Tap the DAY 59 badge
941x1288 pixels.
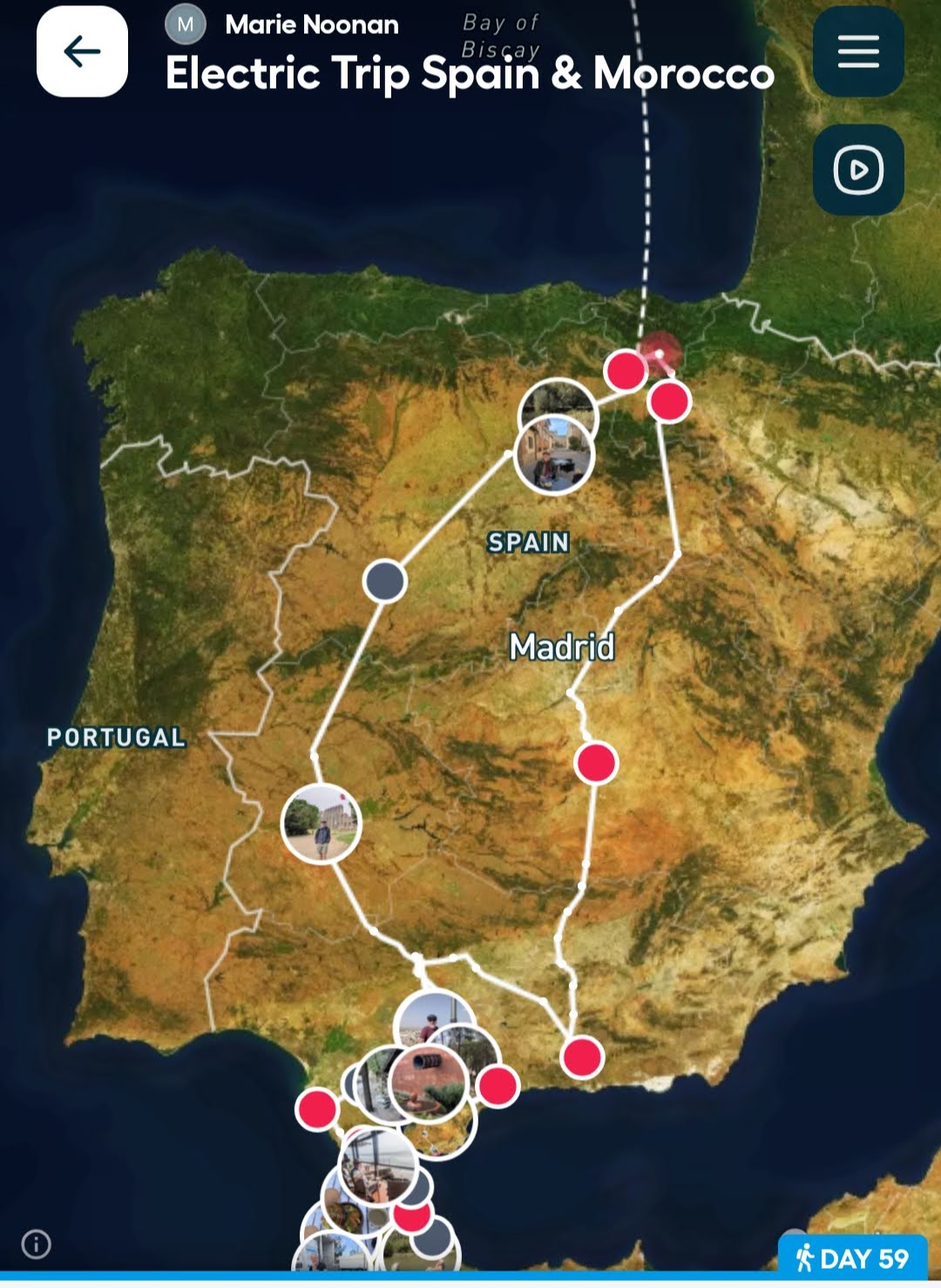pyautogui.click(x=852, y=1258)
